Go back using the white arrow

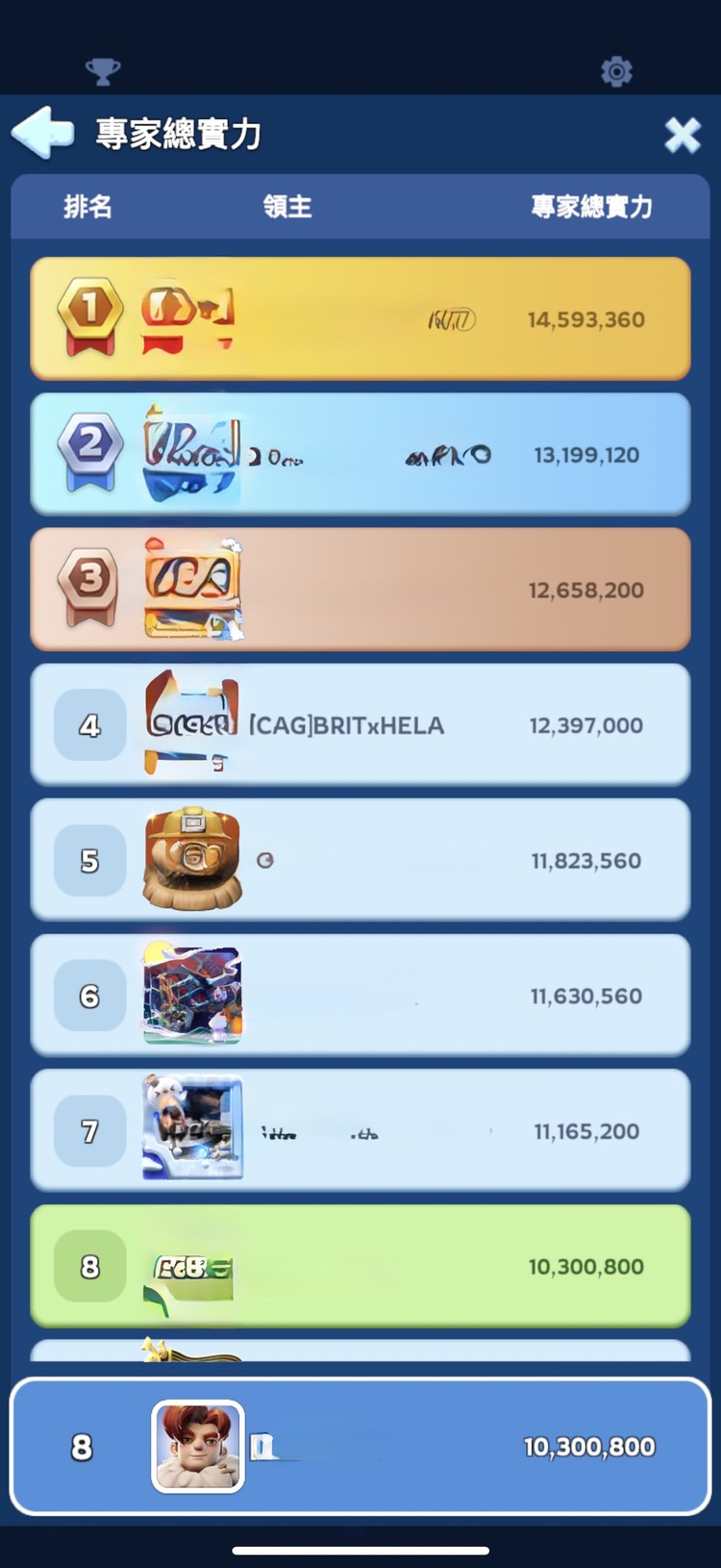pos(43,133)
